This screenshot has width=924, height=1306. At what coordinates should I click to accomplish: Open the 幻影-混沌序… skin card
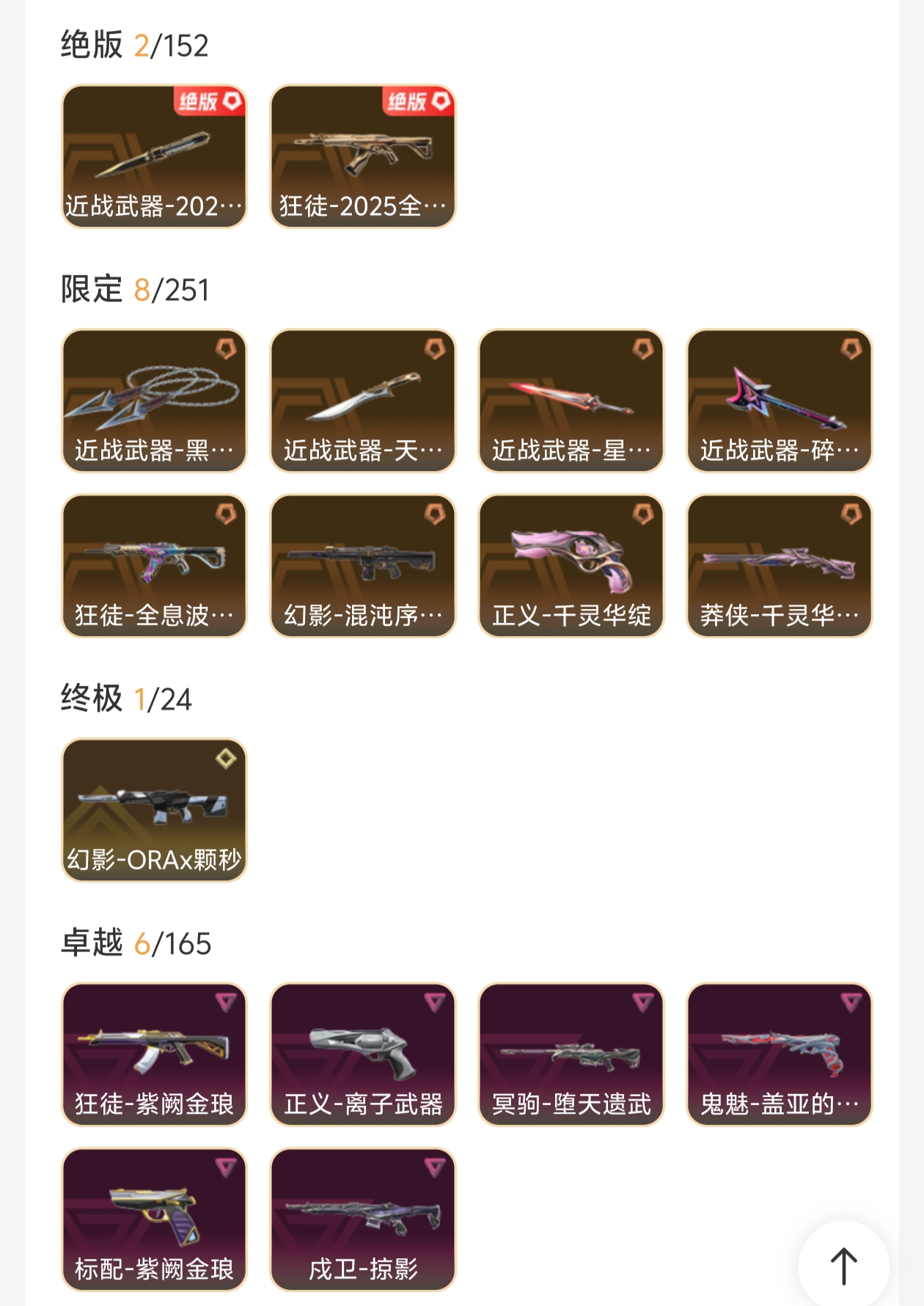click(363, 566)
